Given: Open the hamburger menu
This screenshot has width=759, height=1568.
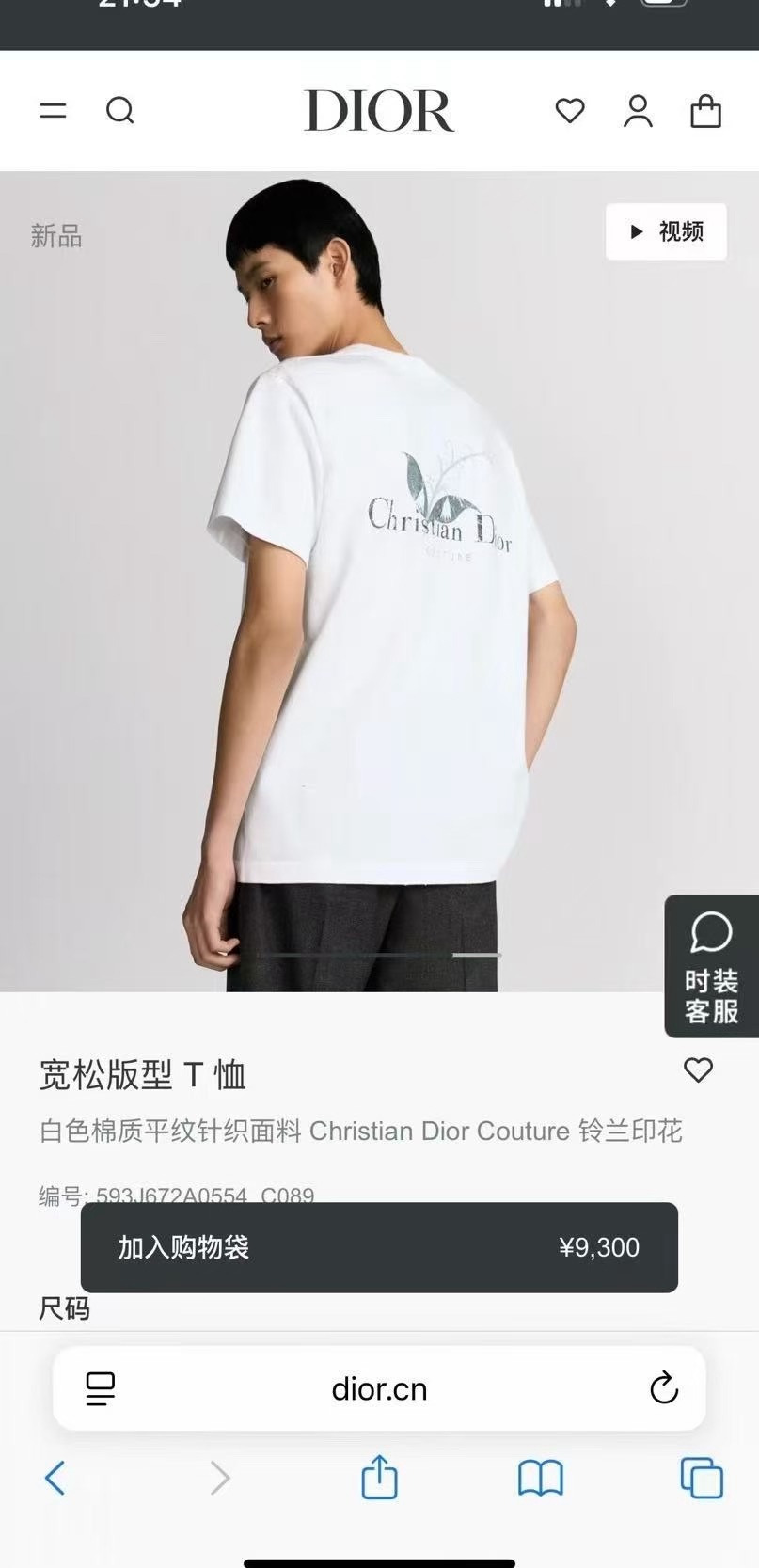Looking at the screenshot, I should coord(53,111).
